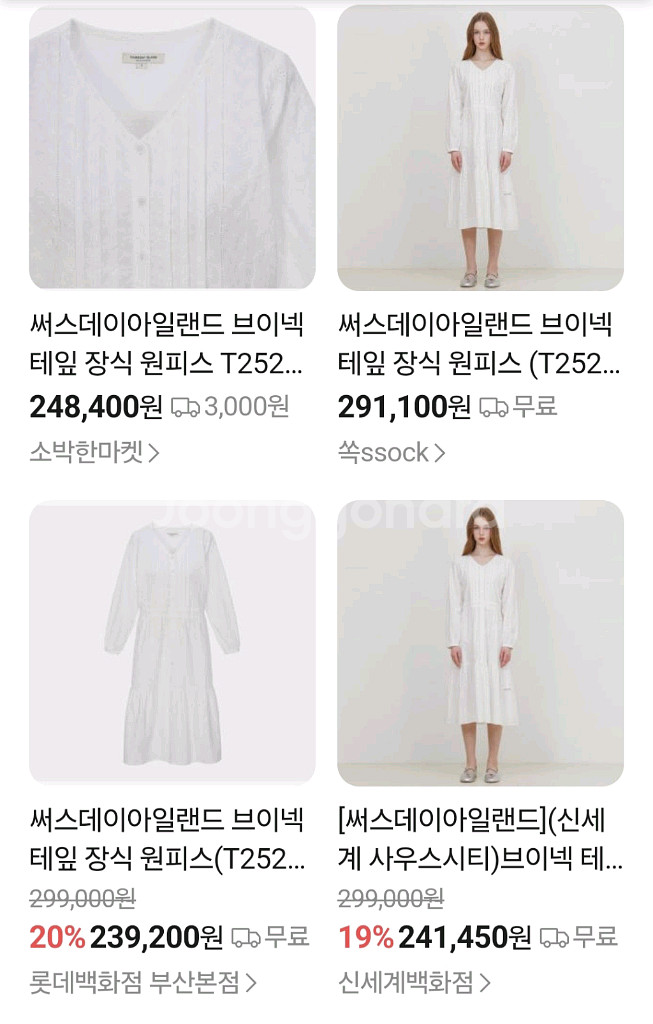Image resolution: width=653 pixels, height=1024 pixels.
Task: Open the 291,100원 dress from 쏙ssock
Action: click(x=480, y=148)
